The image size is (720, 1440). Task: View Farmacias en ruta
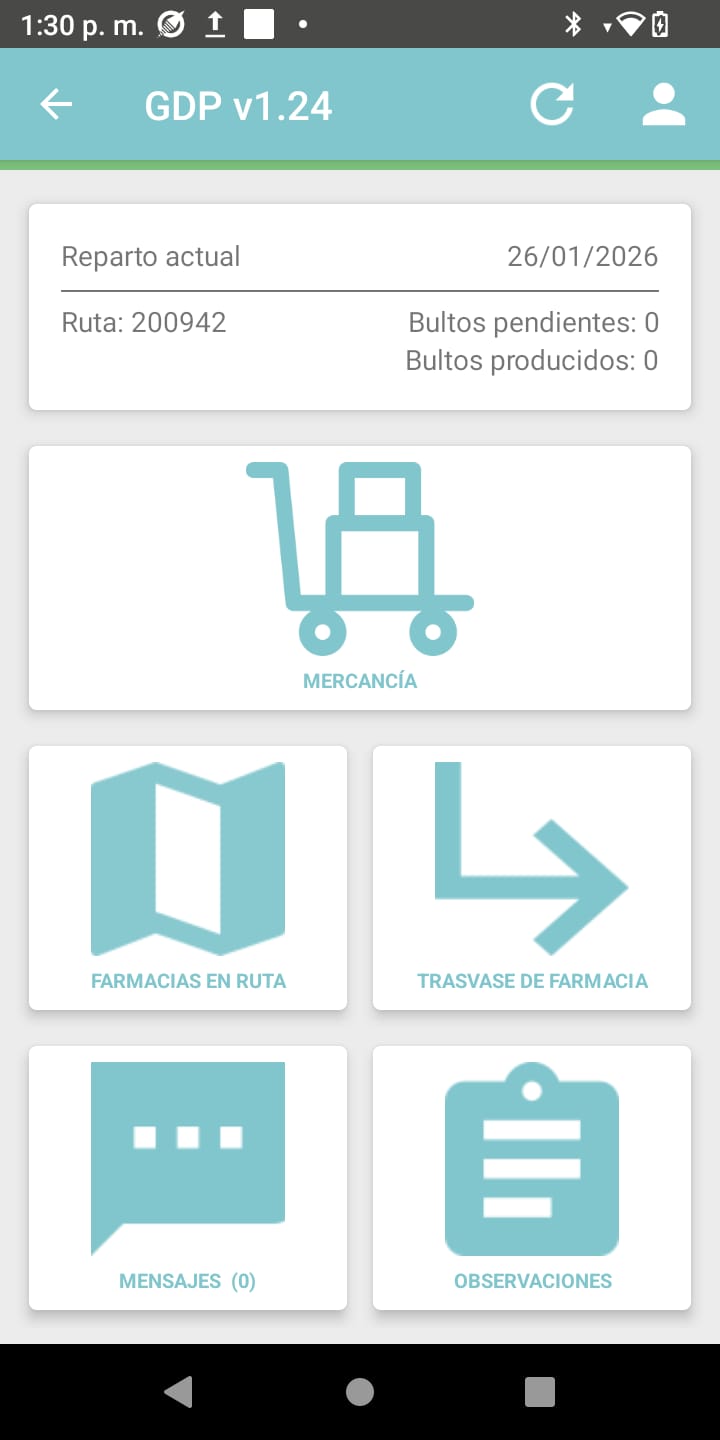[x=188, y=878]
